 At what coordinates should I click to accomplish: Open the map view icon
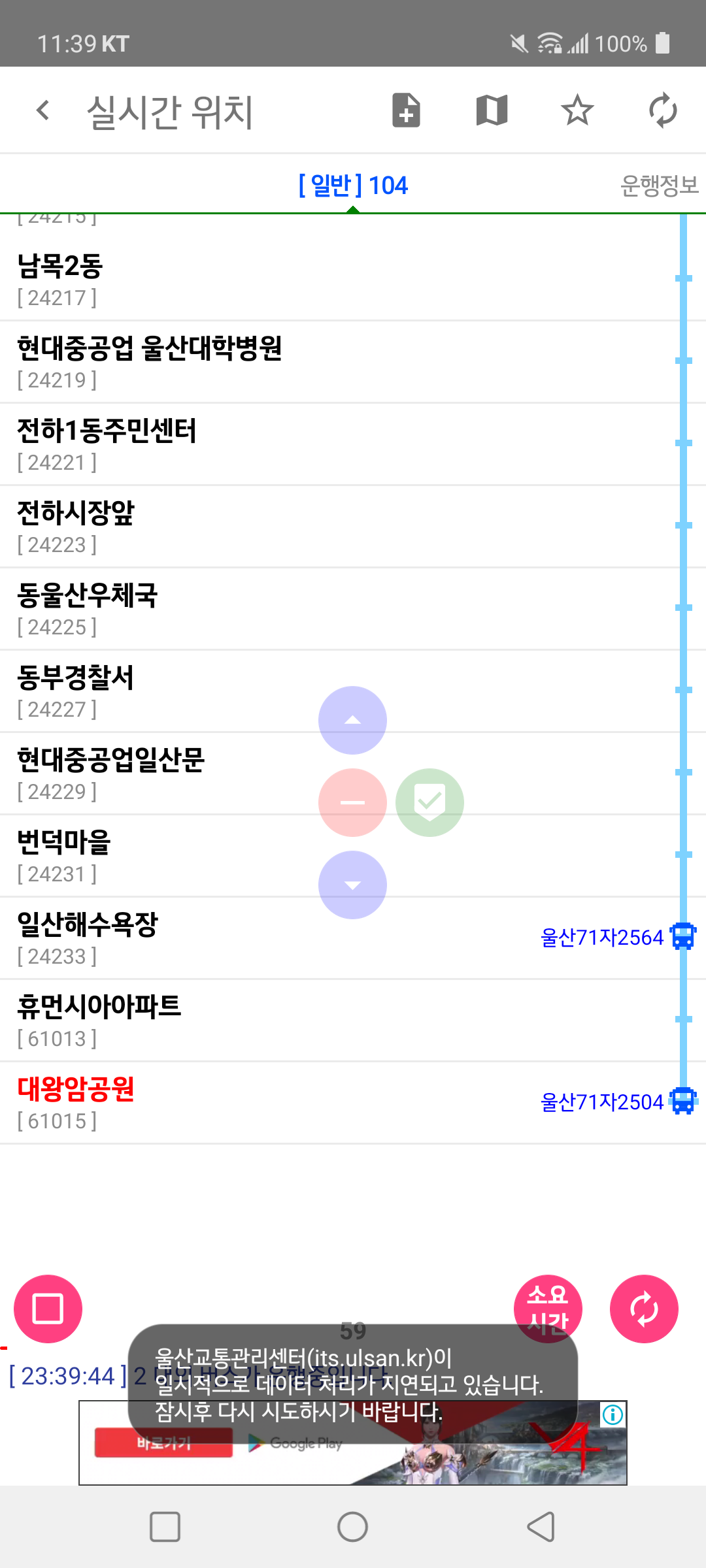492,110
